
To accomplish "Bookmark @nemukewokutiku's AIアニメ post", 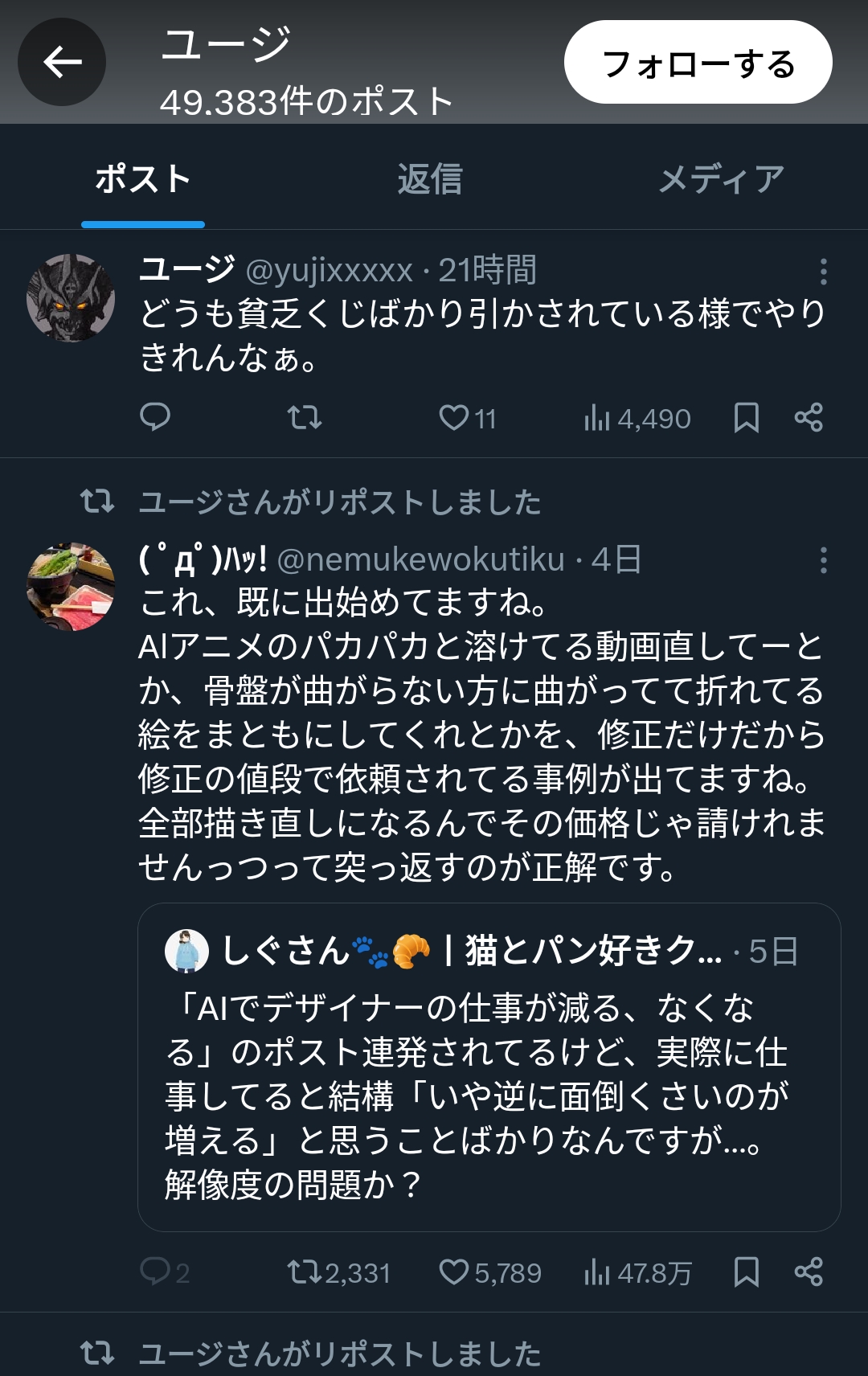I will point(746,1272).
